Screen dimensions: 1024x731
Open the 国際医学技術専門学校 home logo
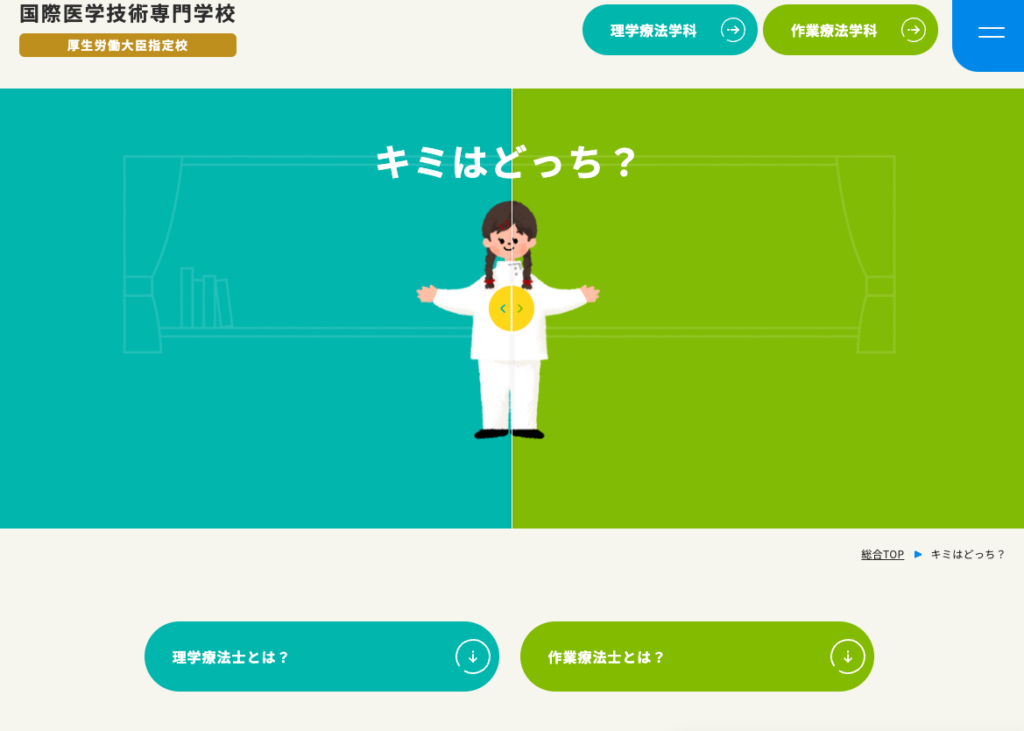coord(128,16)
